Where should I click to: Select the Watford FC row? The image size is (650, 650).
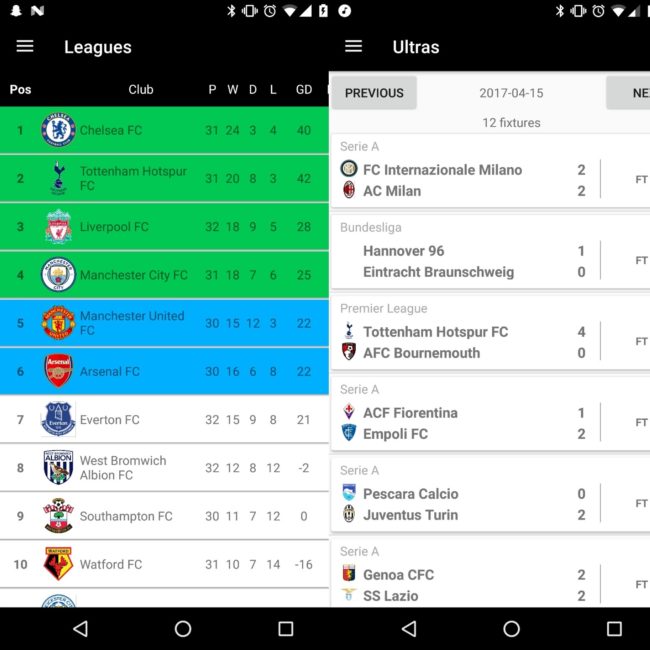click(x=163, y=564)
